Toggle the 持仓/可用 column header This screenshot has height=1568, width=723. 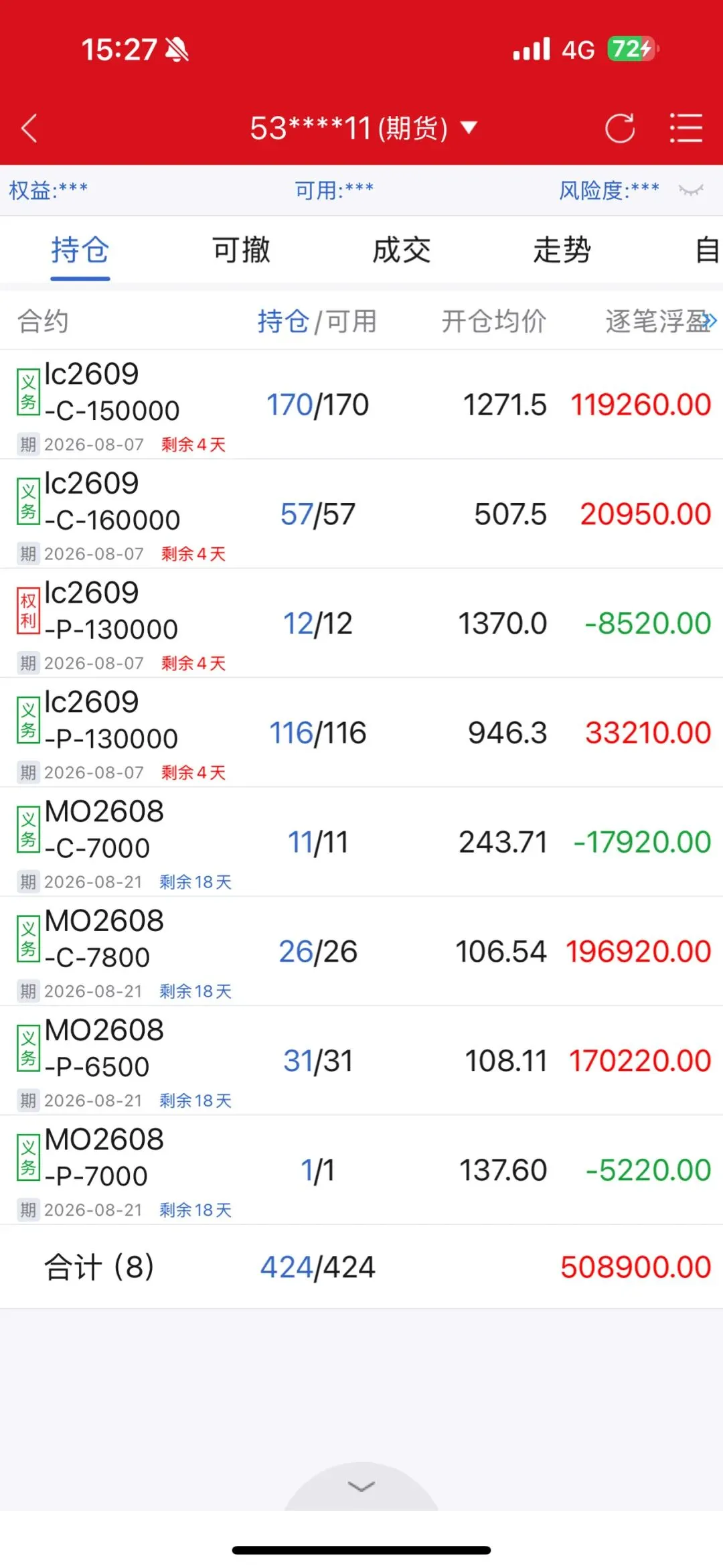pos(317,321)
